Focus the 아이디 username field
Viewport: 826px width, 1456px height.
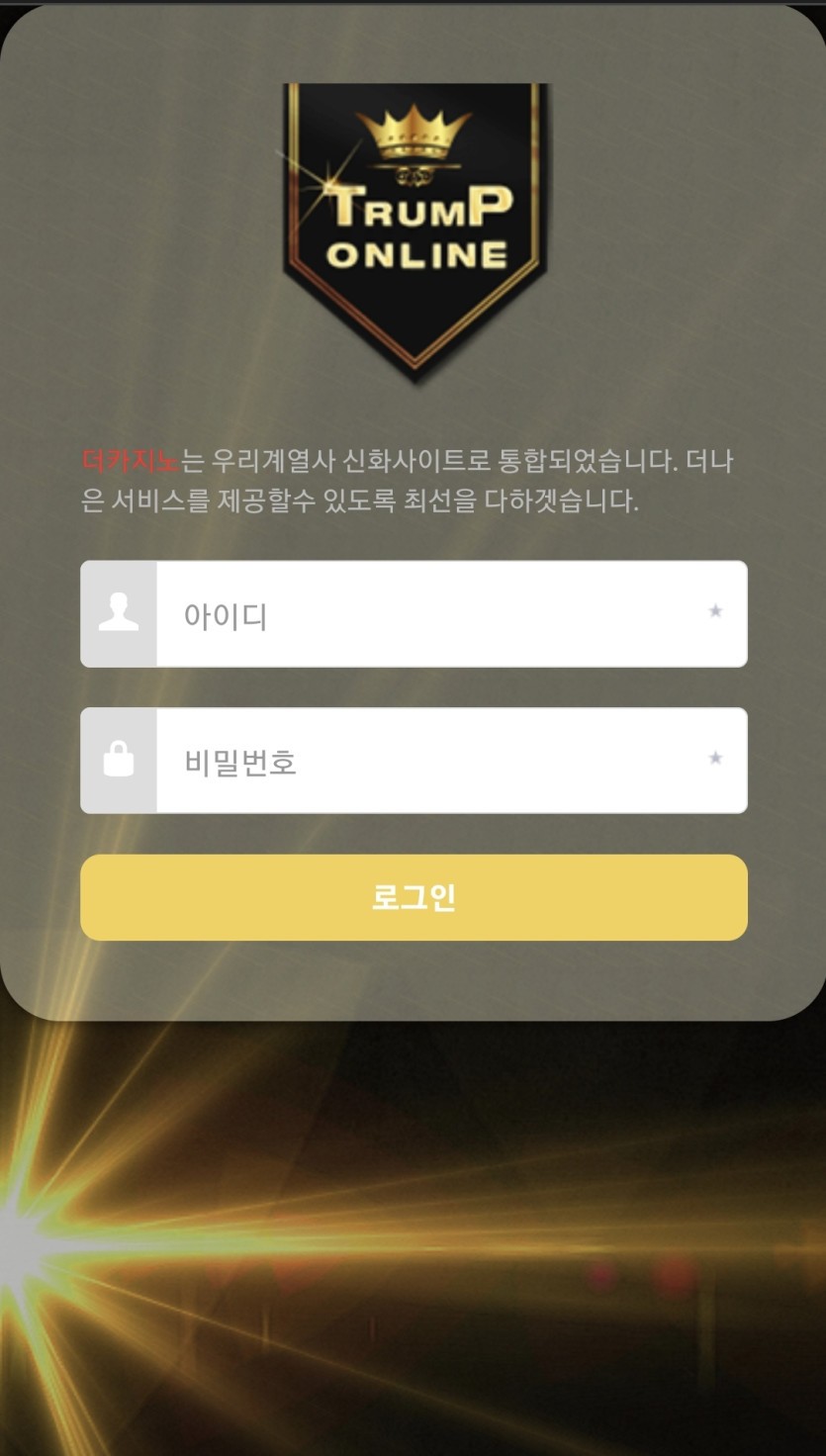click(435, 614)
